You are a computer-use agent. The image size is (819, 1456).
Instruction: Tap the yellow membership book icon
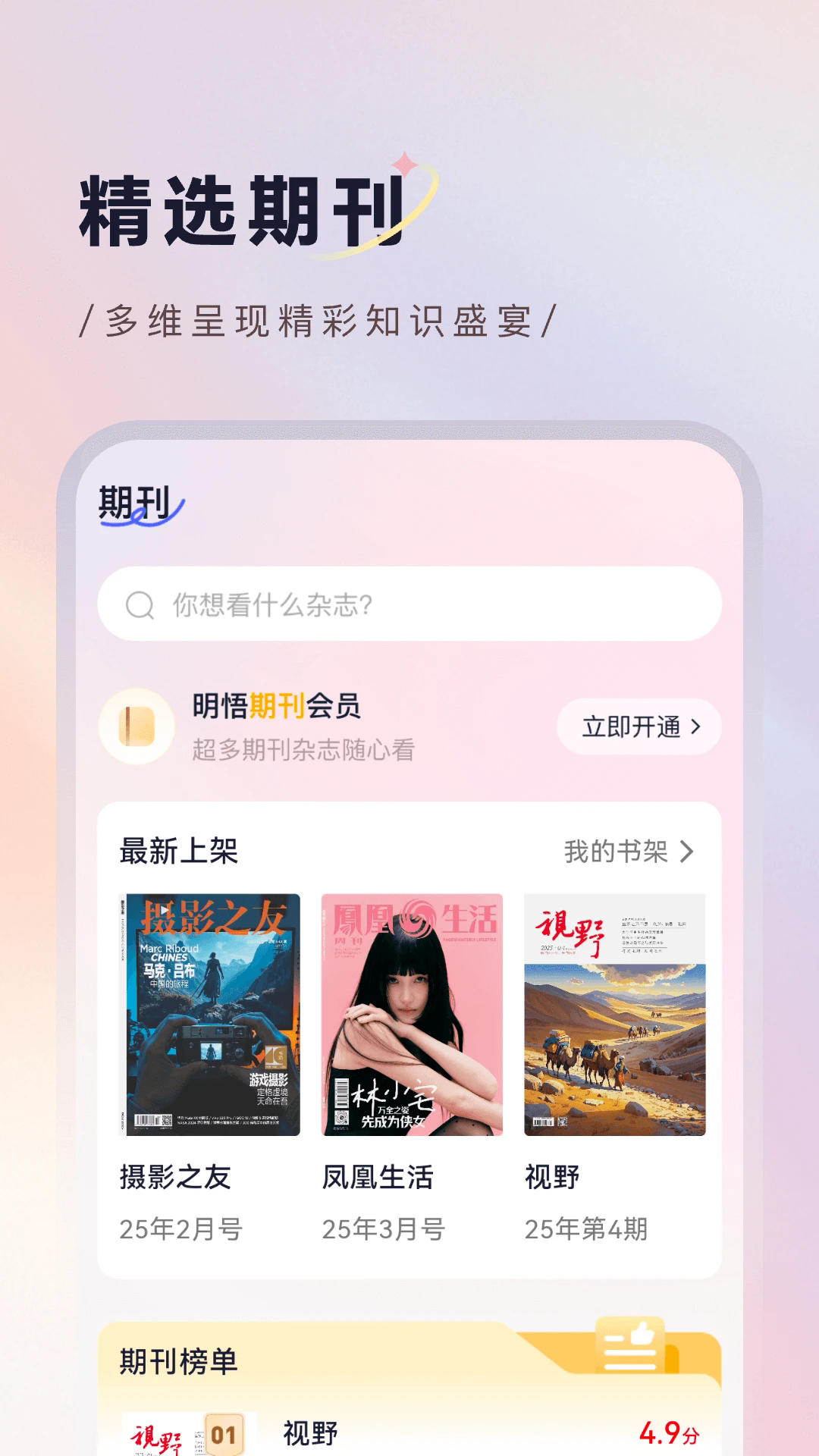[x=136, y=726]
